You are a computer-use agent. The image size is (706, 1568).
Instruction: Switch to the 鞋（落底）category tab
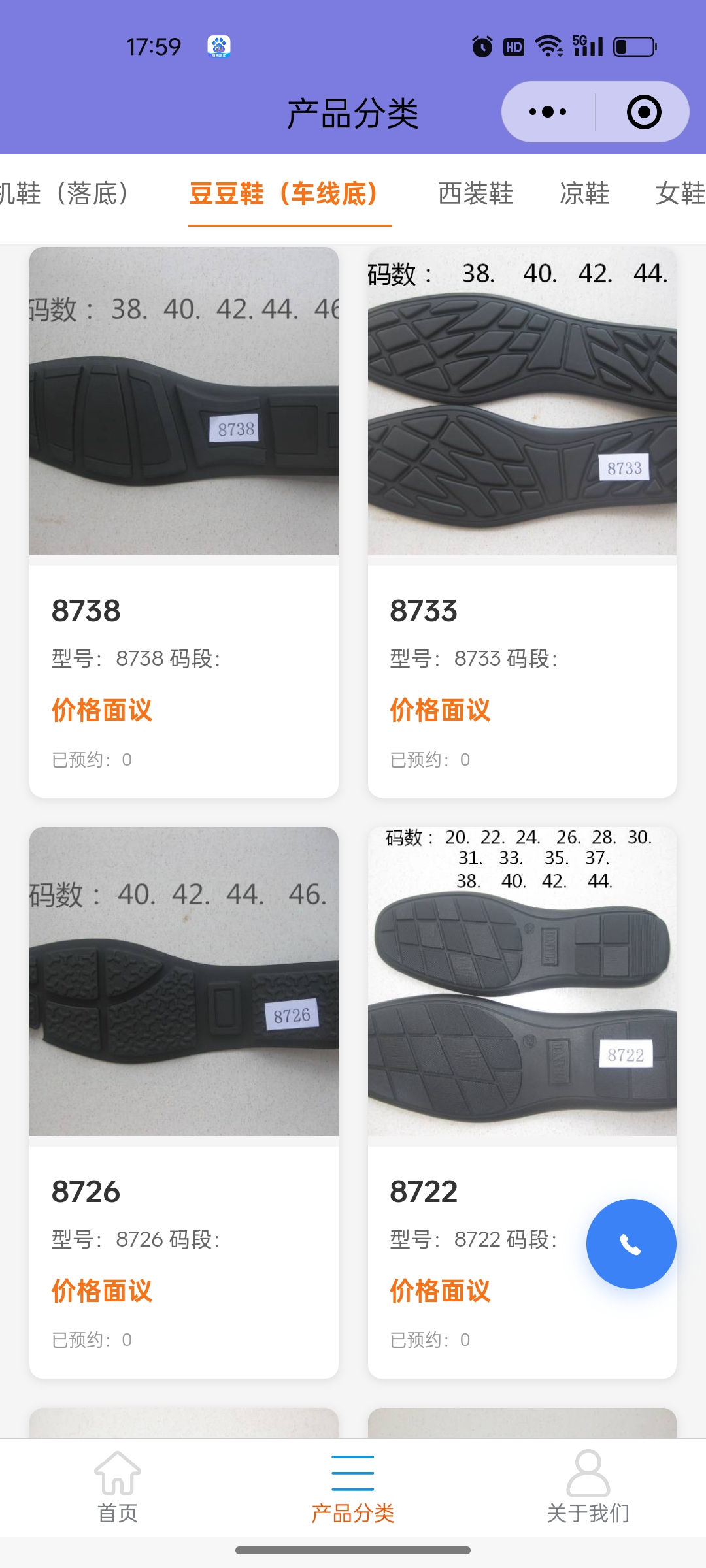(x=64, y=193)
